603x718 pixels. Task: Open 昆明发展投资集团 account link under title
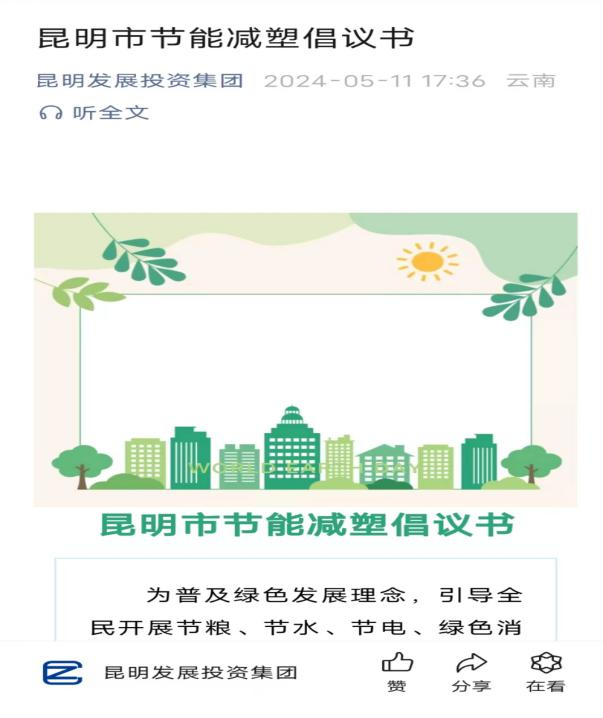[140, 81]
